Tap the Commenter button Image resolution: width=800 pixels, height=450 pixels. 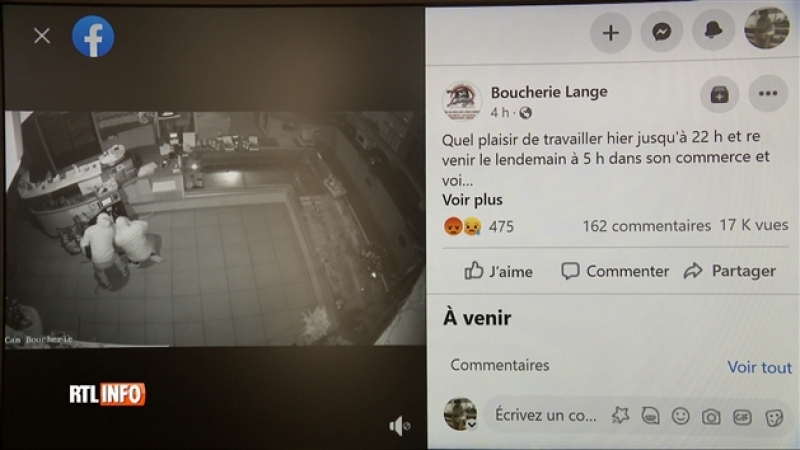tap(615, 271)
